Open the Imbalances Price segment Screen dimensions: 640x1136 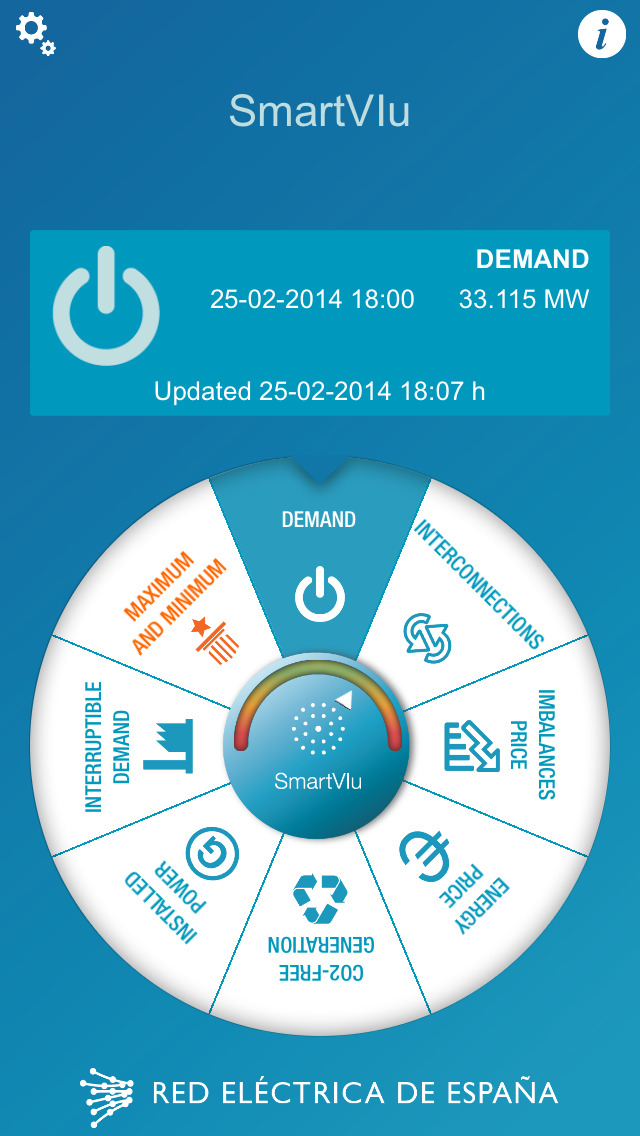(x=500, y=745)
